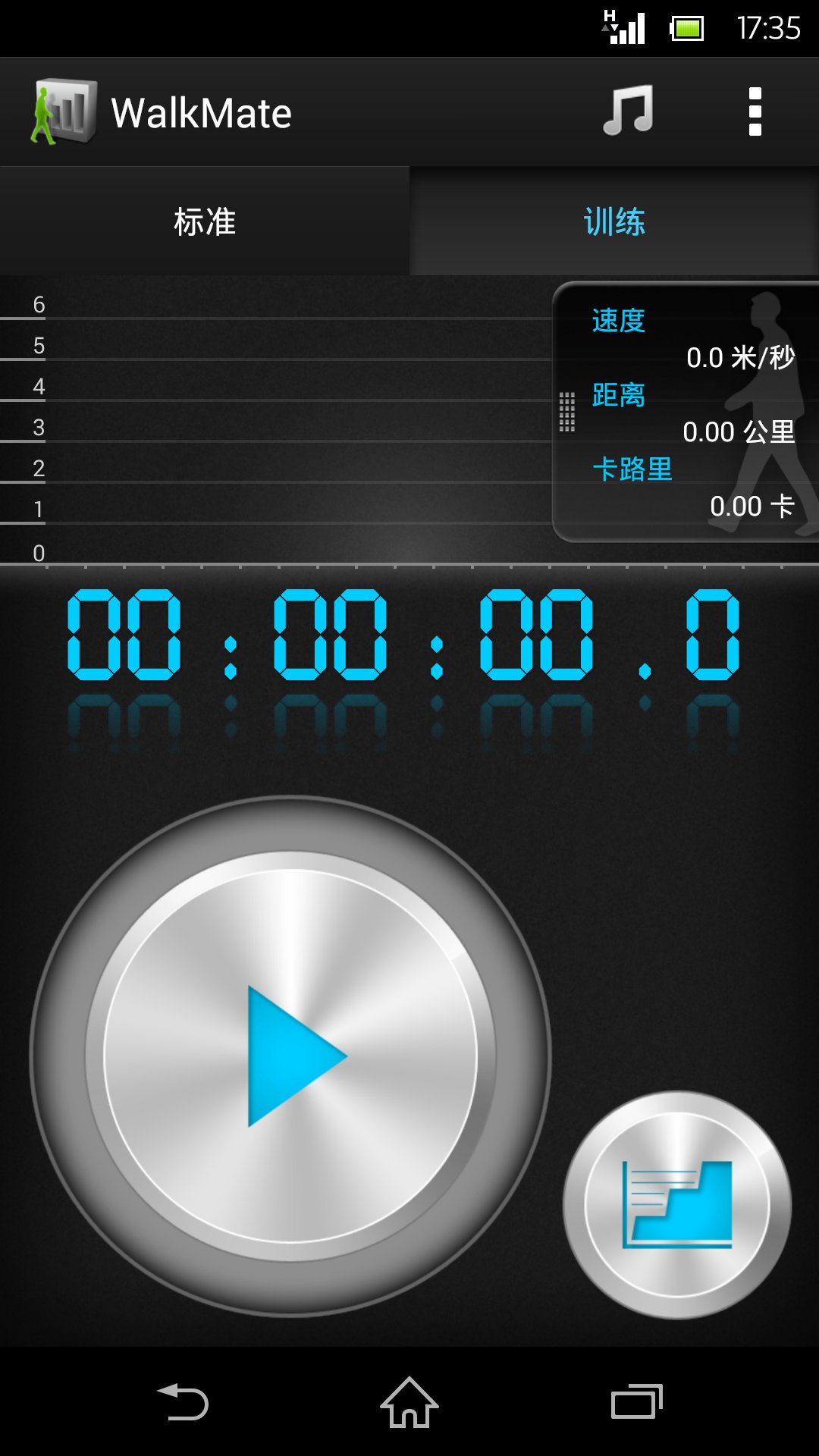This screenshot has width=819, height=1456.
Task: Switch to the 标准 tab
Action: (x=205, y=221)
